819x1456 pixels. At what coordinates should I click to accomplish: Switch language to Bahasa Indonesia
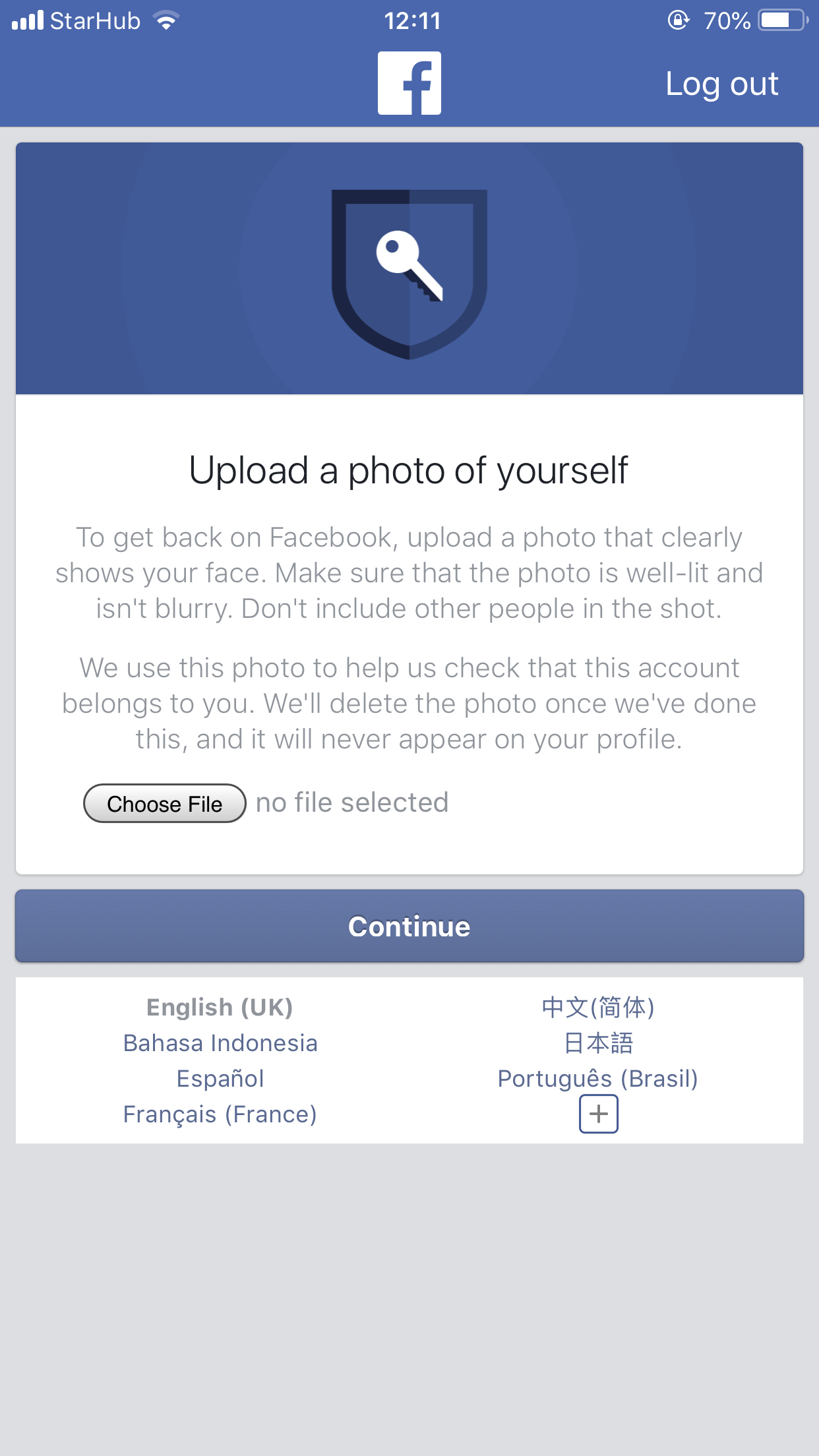(220, 1043)
